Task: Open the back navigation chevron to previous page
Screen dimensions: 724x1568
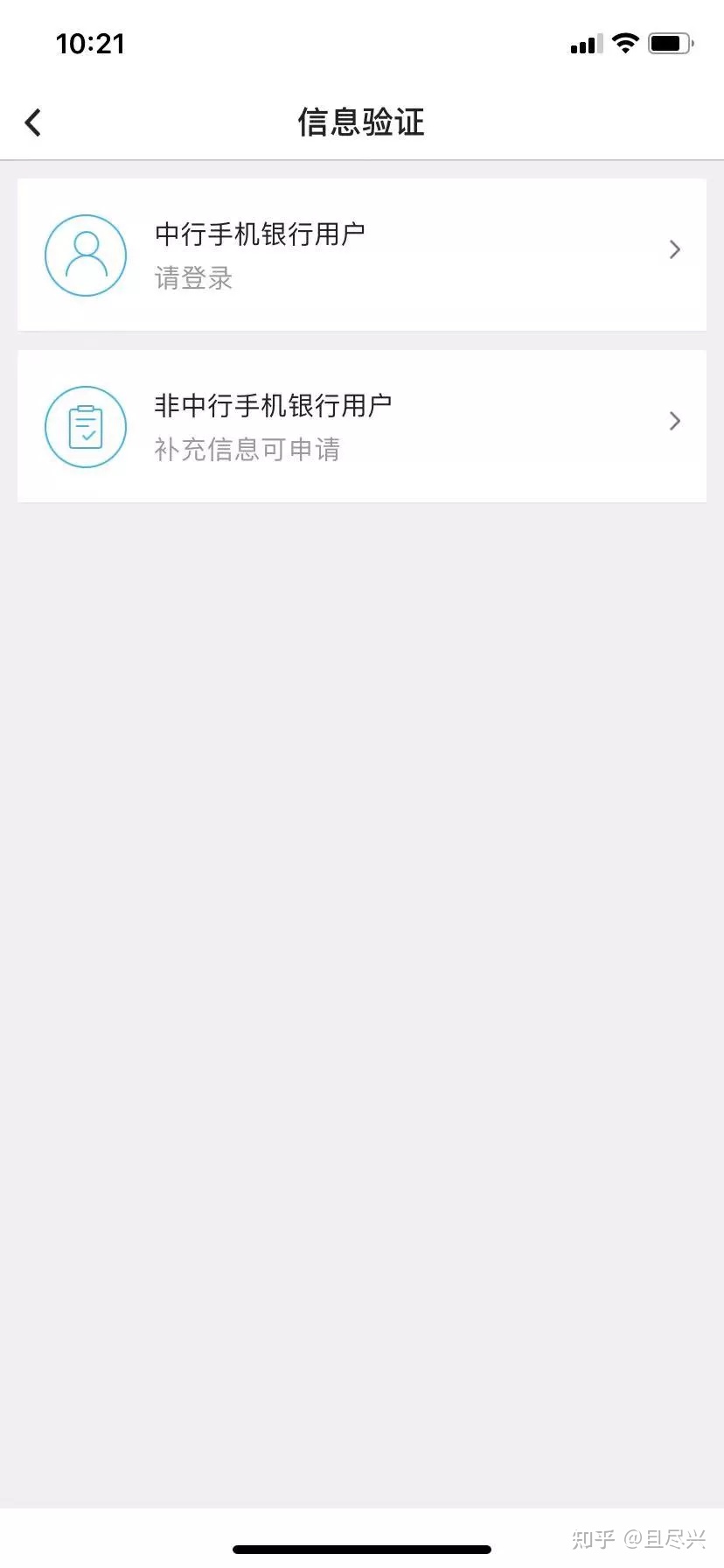Action: pyautogui.click(x=33, y=122)
